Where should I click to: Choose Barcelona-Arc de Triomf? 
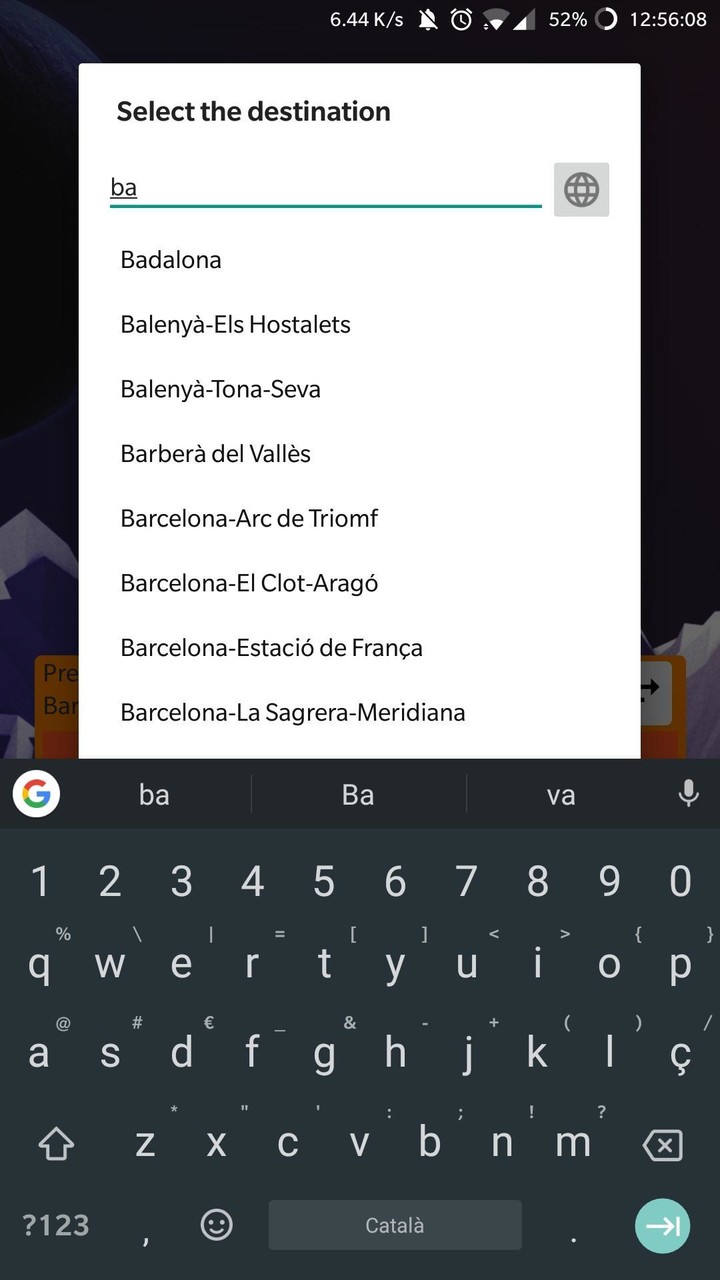249,518
